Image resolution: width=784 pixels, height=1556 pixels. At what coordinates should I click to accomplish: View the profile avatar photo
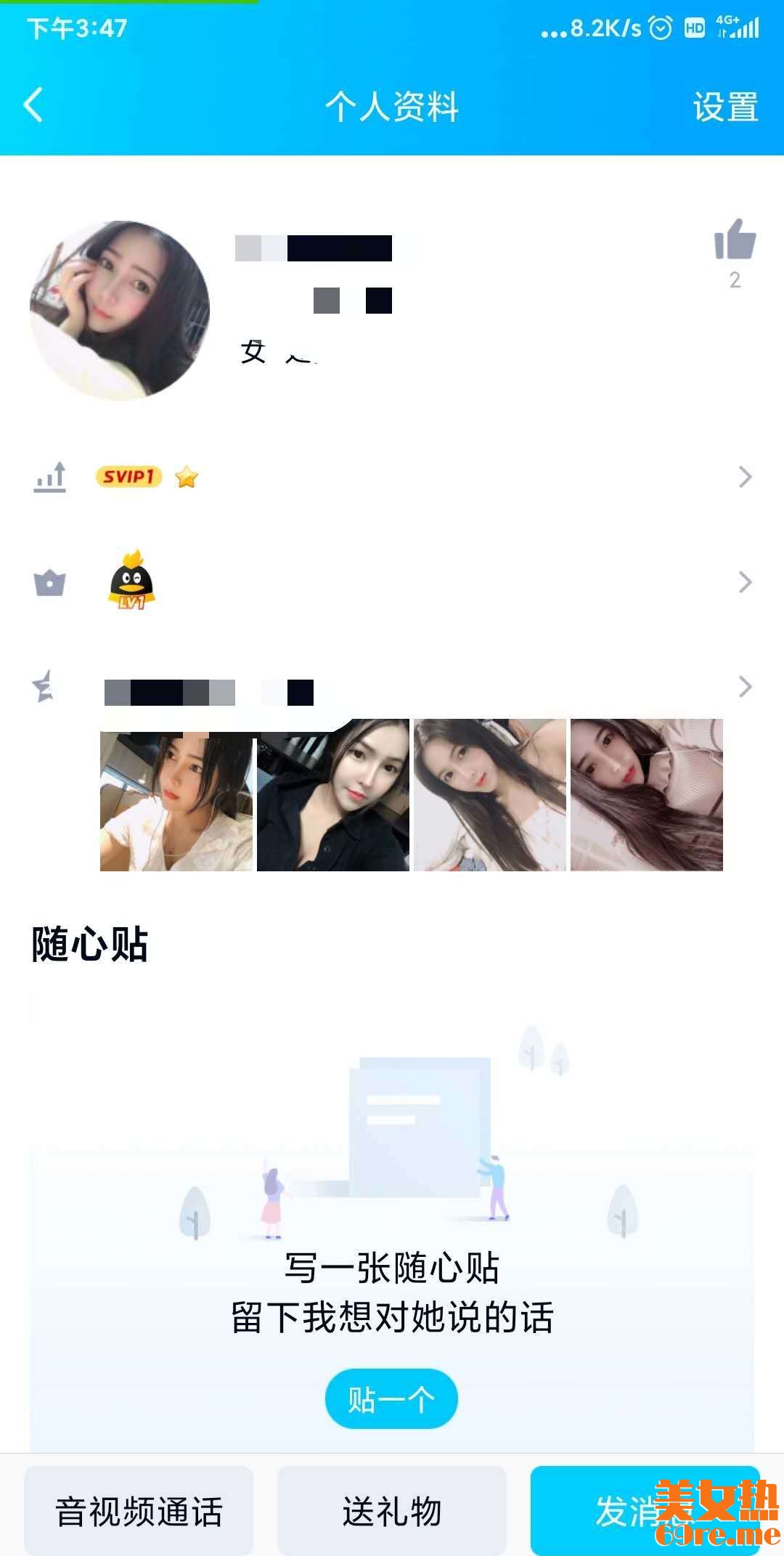(120, 311)
